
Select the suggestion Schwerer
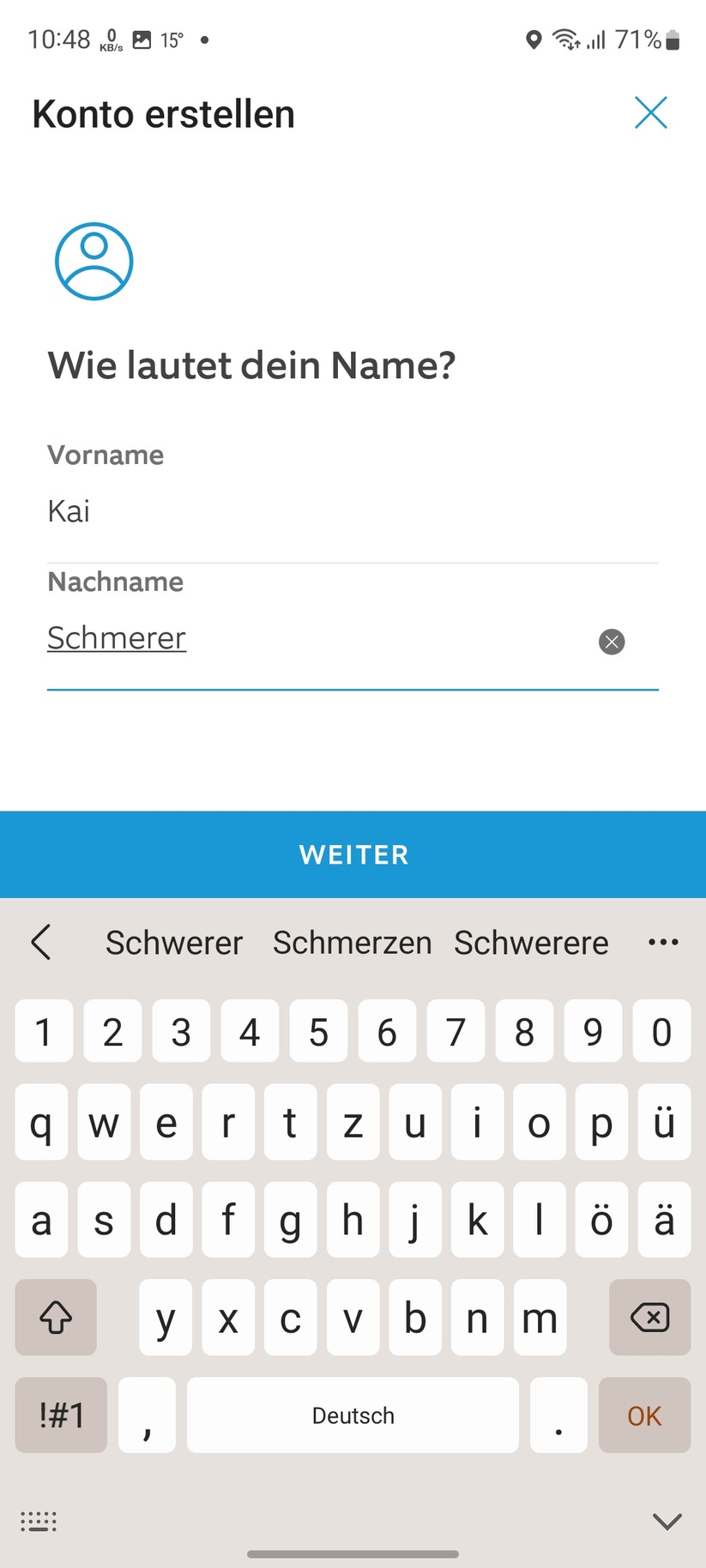[173, 942]
